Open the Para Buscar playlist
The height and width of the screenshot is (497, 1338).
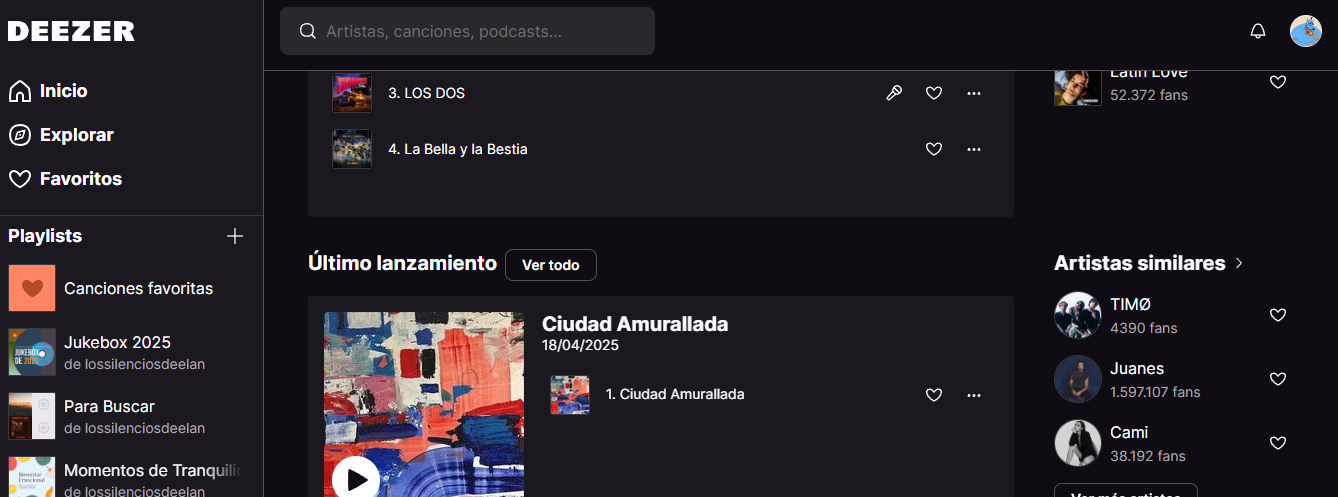tap(109, 406)
